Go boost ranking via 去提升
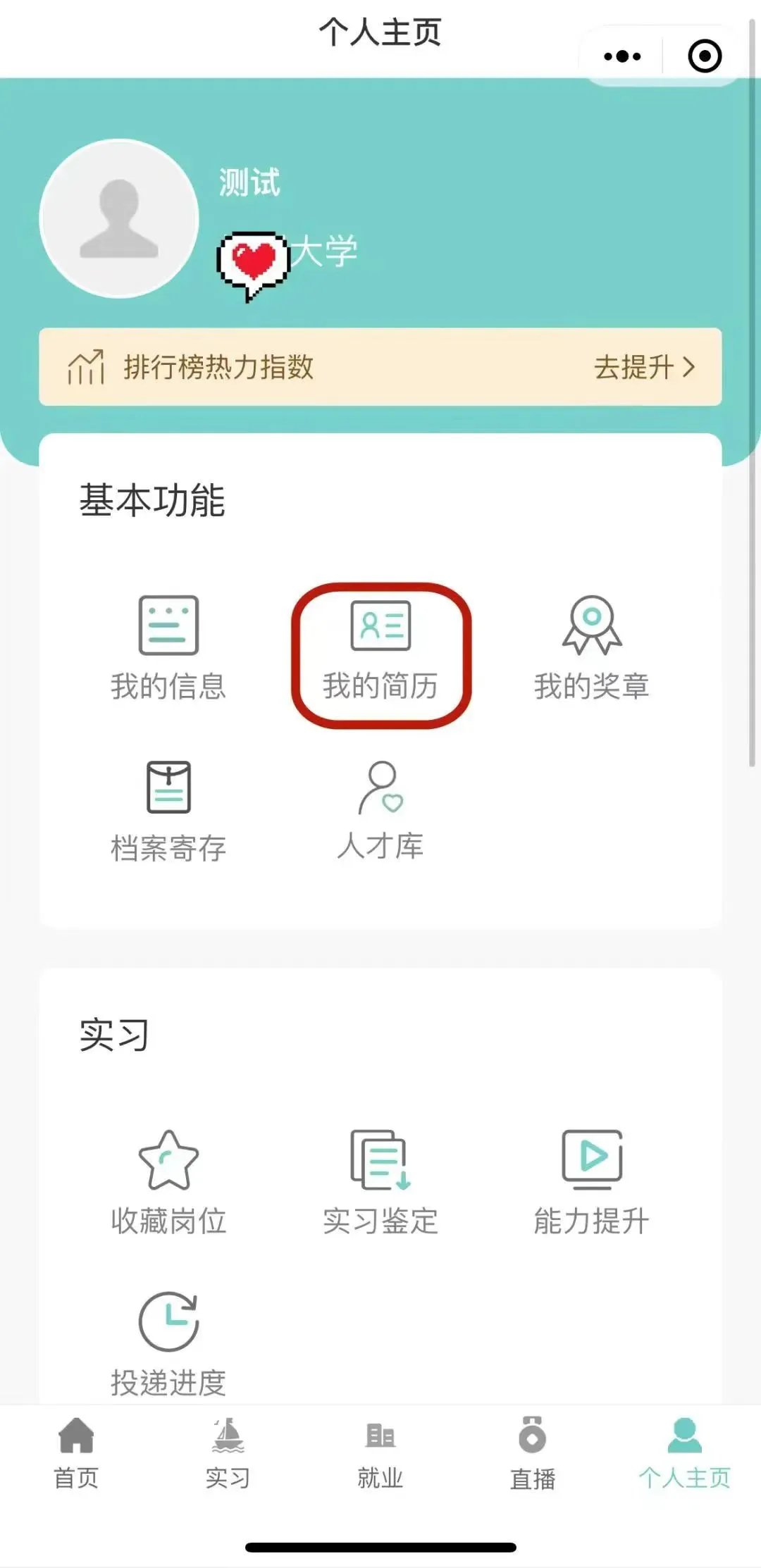The image size is (761, 1568). [x=644, y=367]
